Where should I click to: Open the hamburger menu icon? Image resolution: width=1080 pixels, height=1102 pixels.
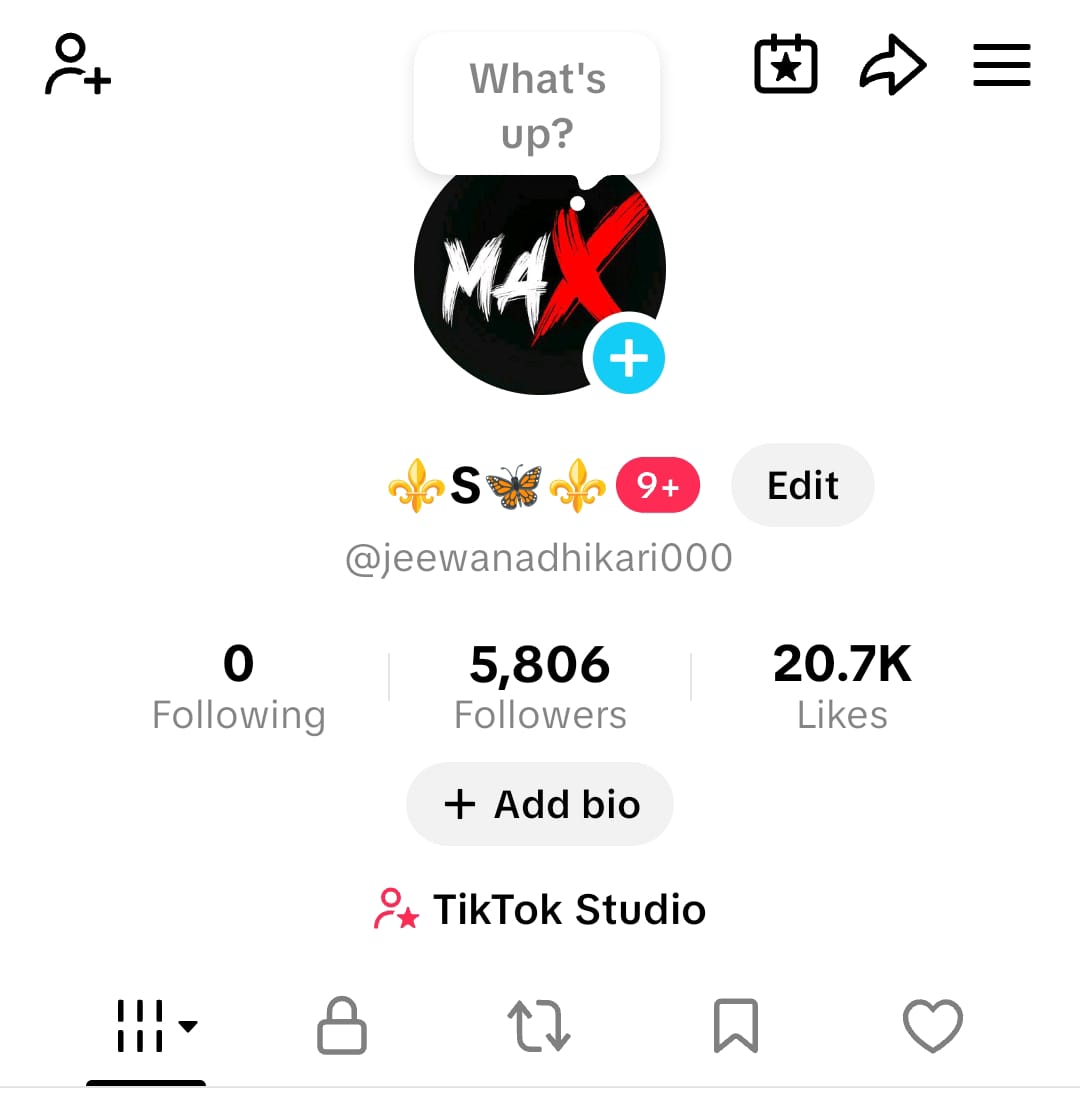point(1001,63)
